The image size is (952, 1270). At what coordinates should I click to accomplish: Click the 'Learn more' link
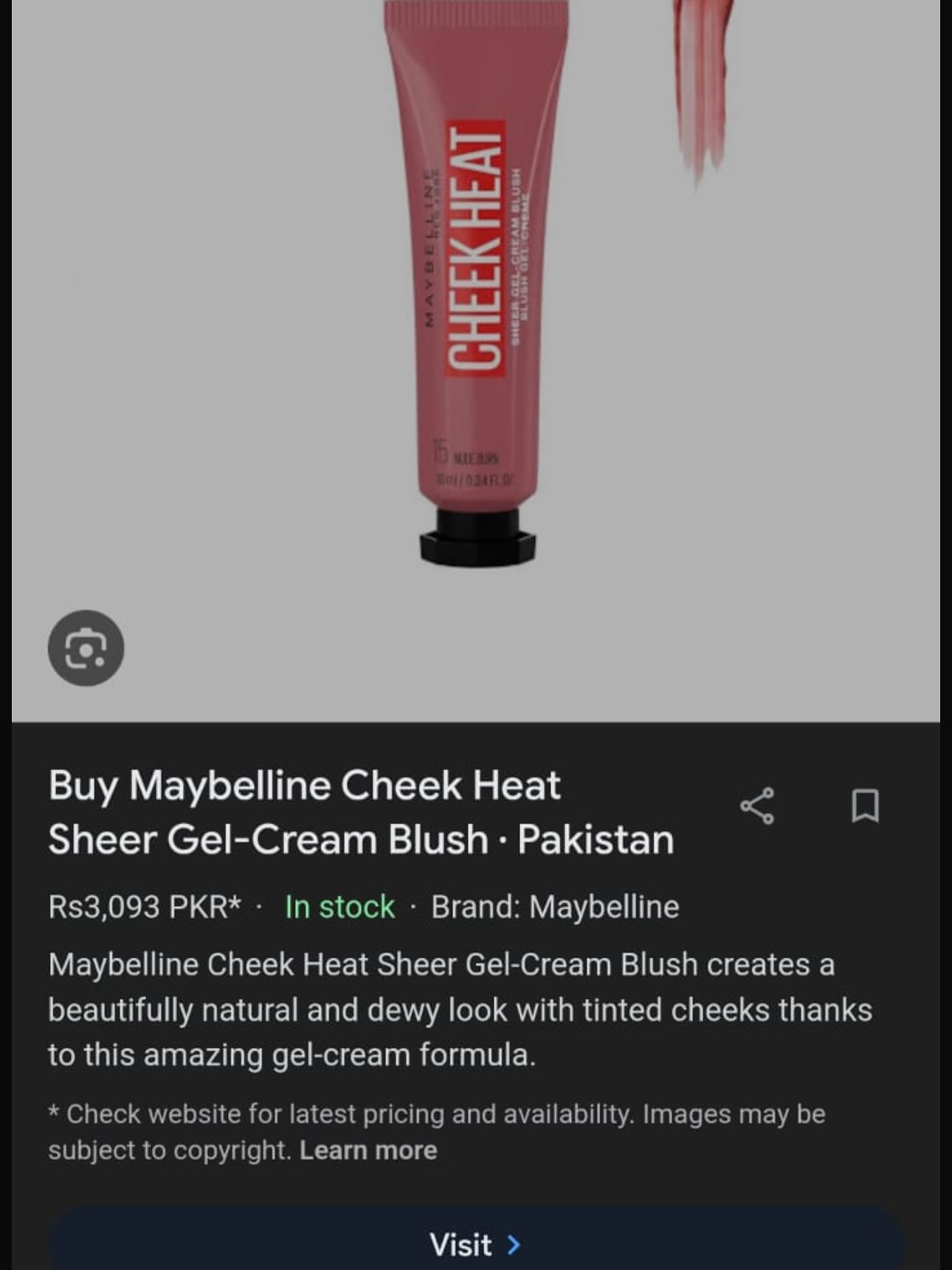pos(369,1149)
